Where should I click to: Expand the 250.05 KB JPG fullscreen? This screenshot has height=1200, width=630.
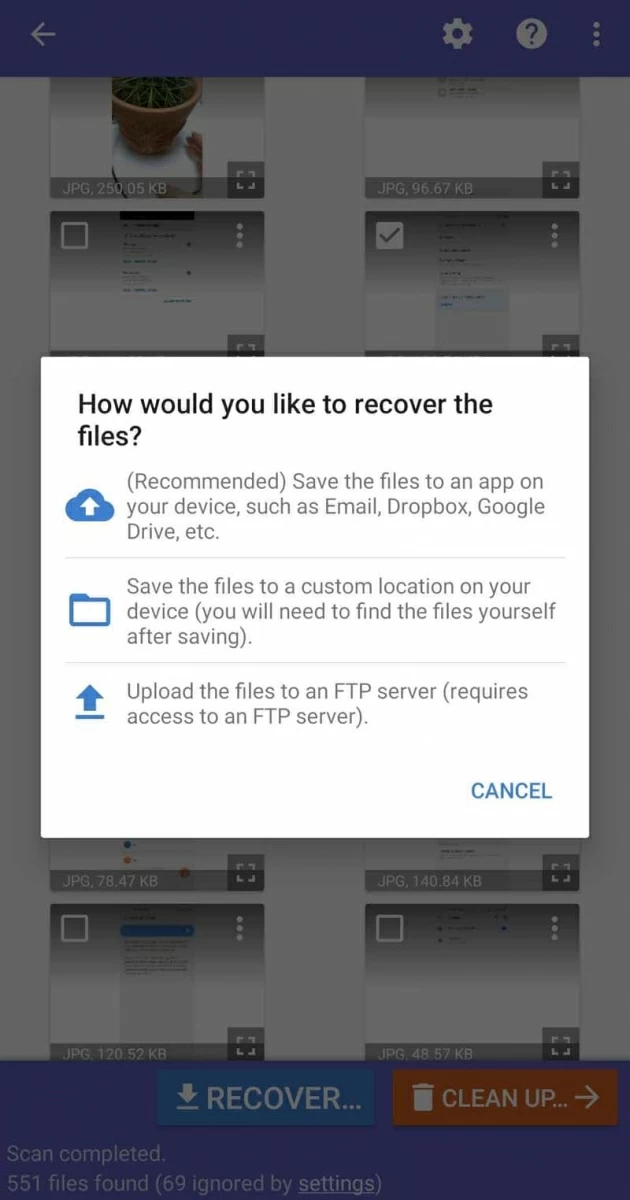[x=245, y=180]
